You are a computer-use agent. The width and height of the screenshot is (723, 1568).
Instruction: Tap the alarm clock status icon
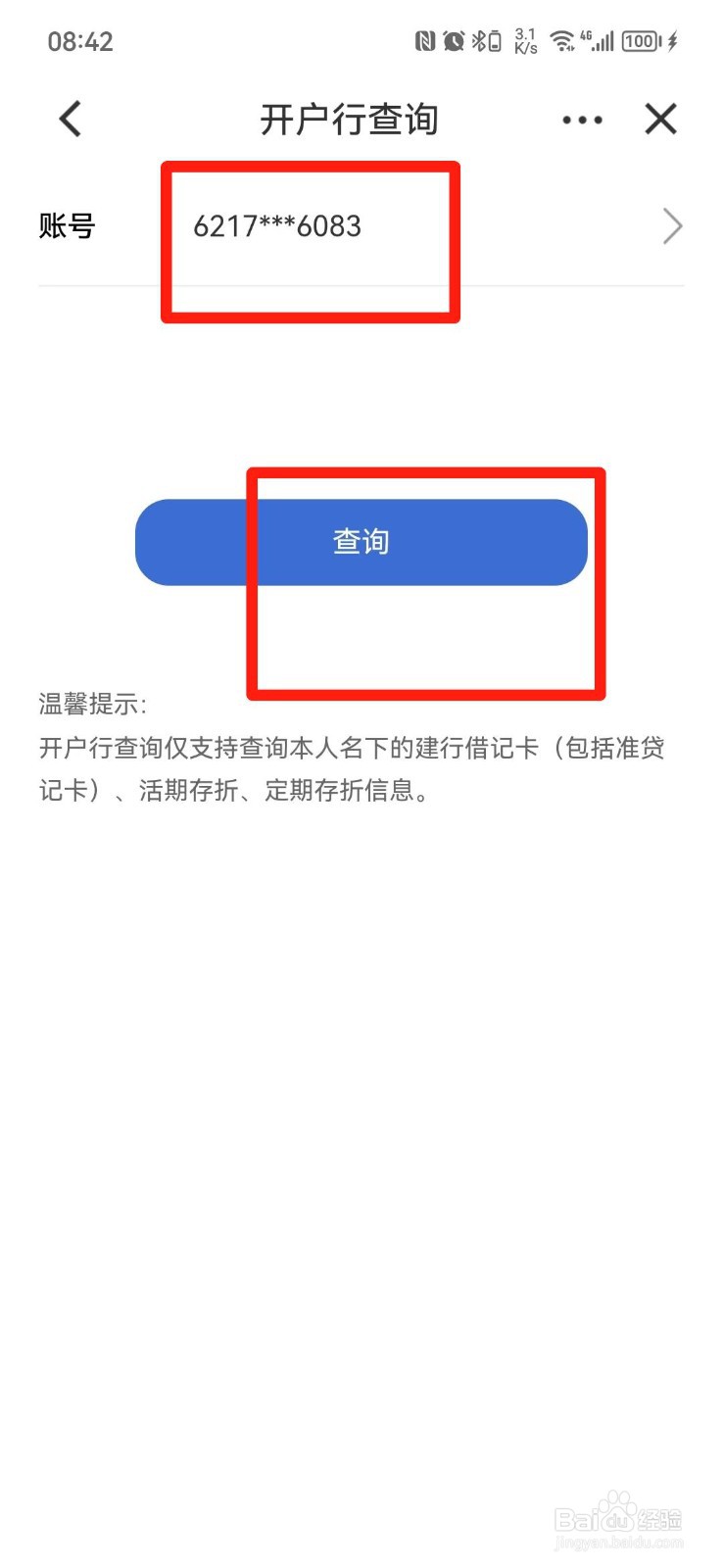click(x=454, y=40)
